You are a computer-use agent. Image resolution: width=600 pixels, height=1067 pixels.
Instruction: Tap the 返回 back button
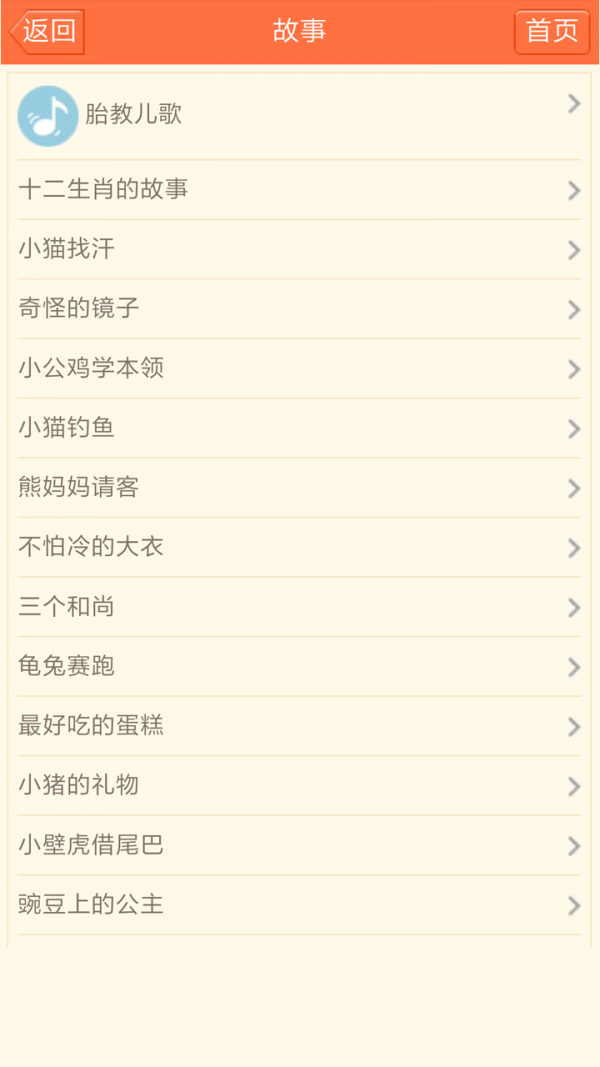pyautogui.click(x=46, y=31)
